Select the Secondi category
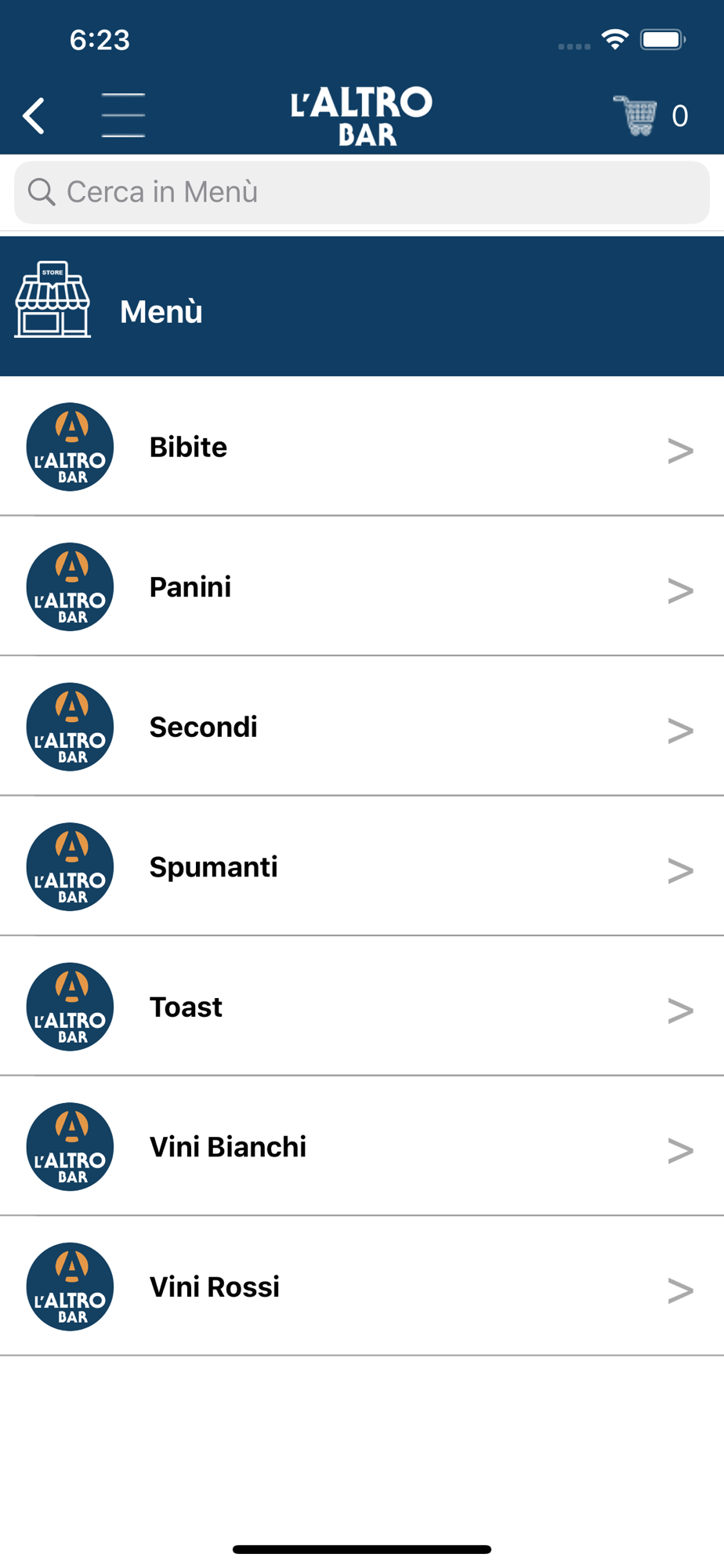Image resolution: width=724 pixels, height=1568 pixels. 362,727
